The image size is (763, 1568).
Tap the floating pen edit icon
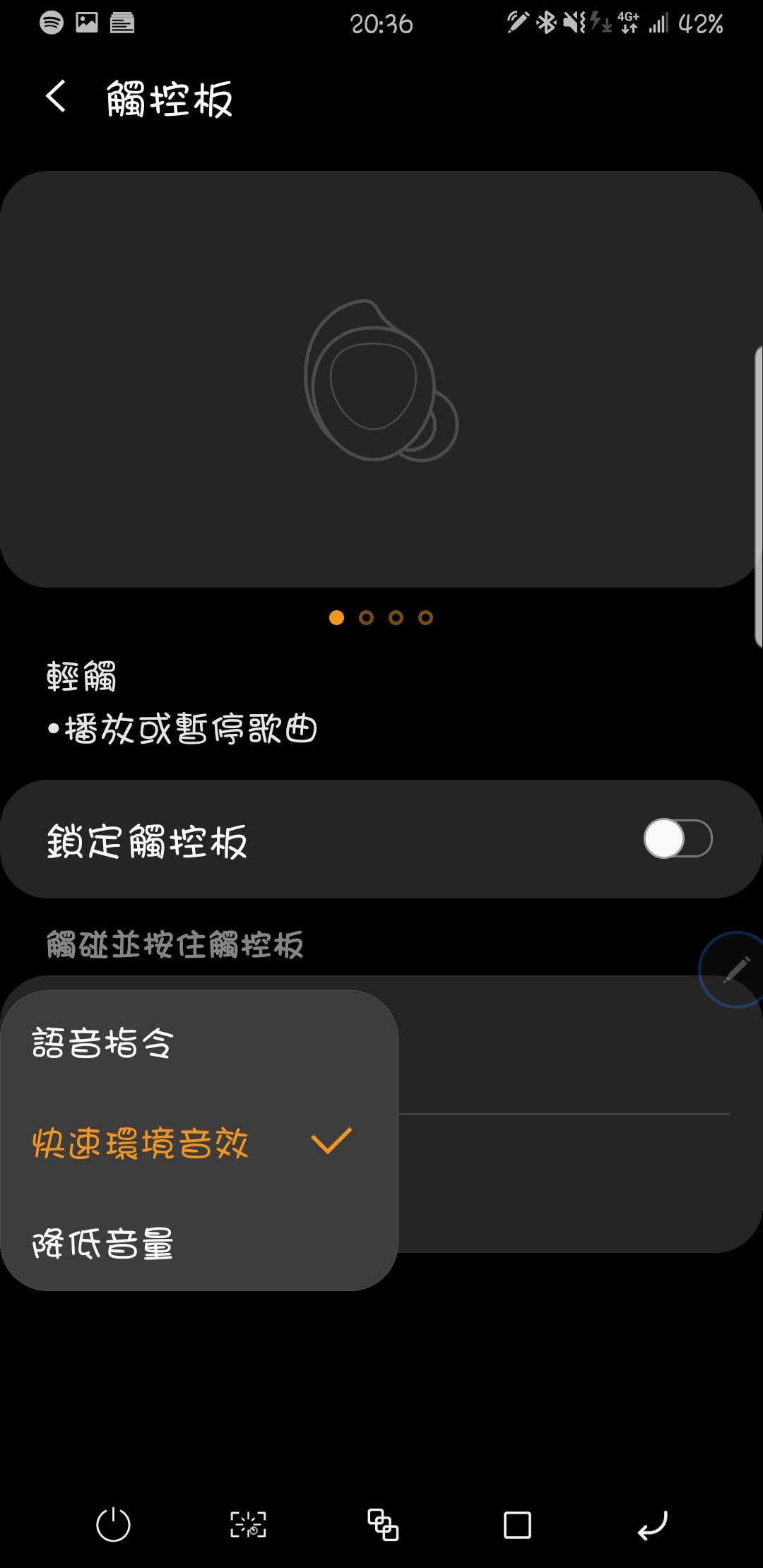[x=735, y=970]
